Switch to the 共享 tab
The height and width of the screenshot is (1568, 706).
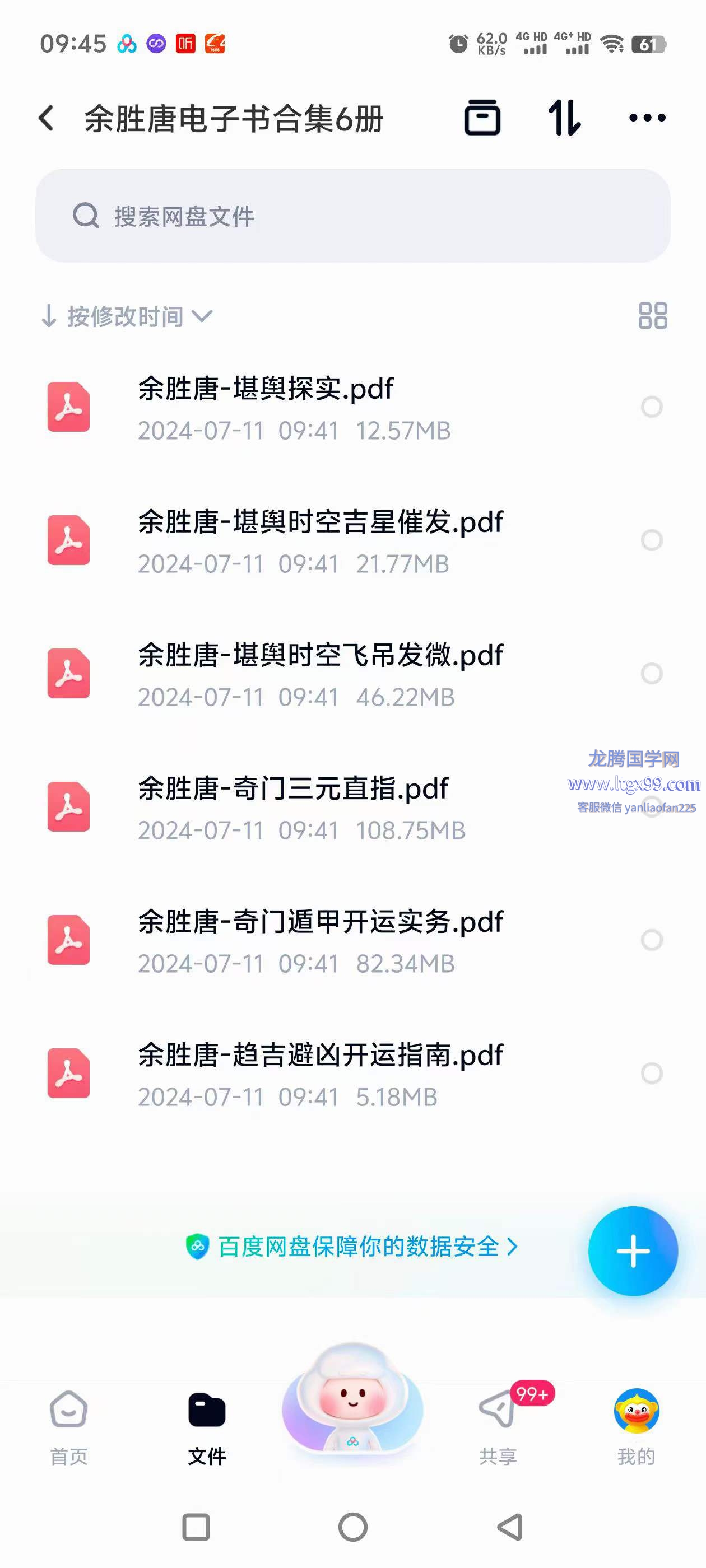[498, 1427]
